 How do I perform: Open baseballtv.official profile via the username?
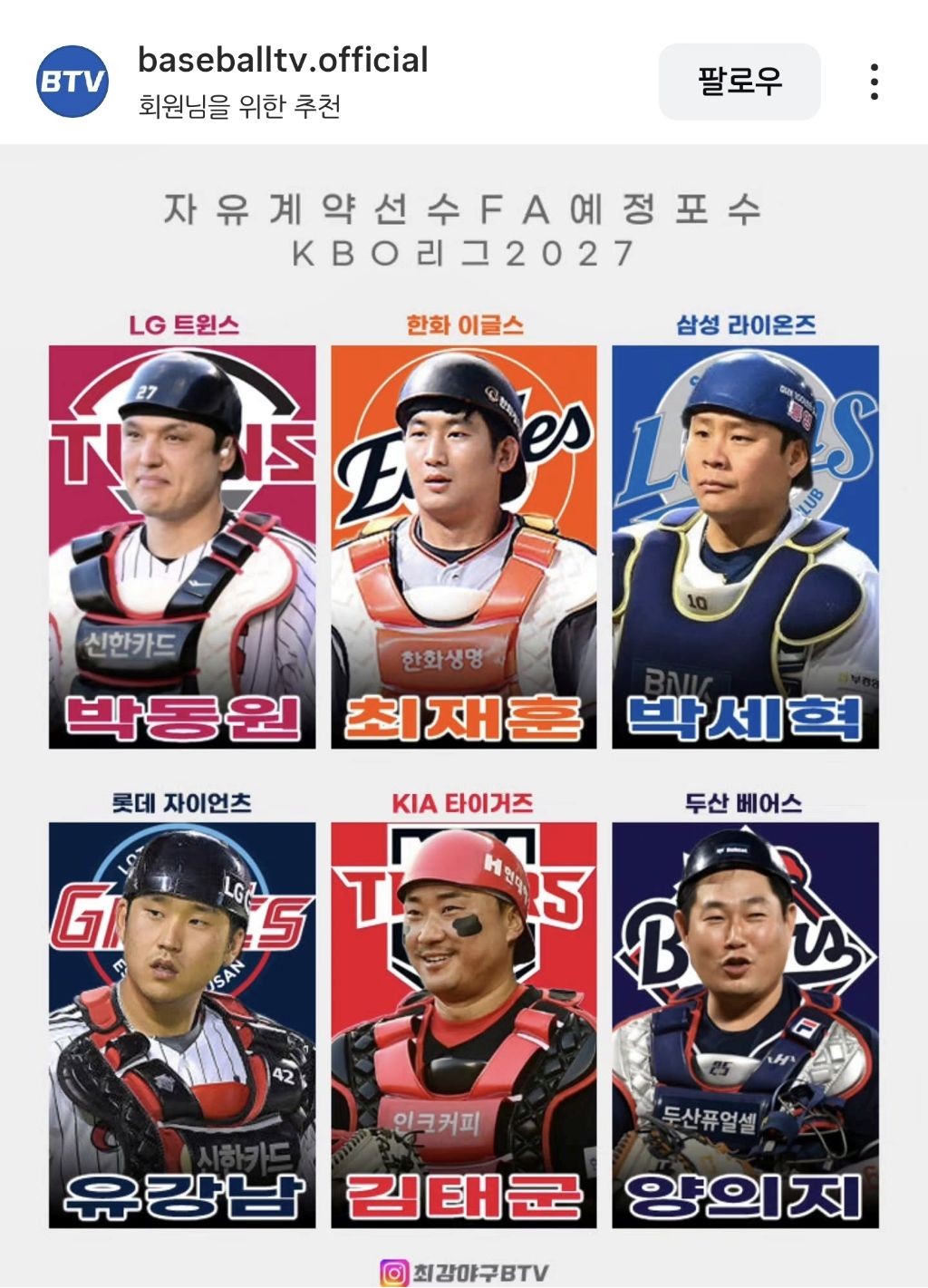(282, 61)
